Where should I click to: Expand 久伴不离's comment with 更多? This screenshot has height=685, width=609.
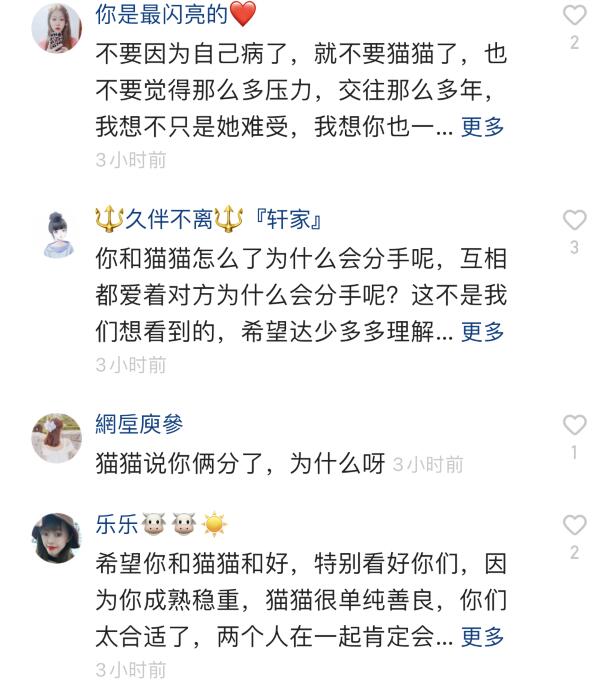tap(482, 332)
